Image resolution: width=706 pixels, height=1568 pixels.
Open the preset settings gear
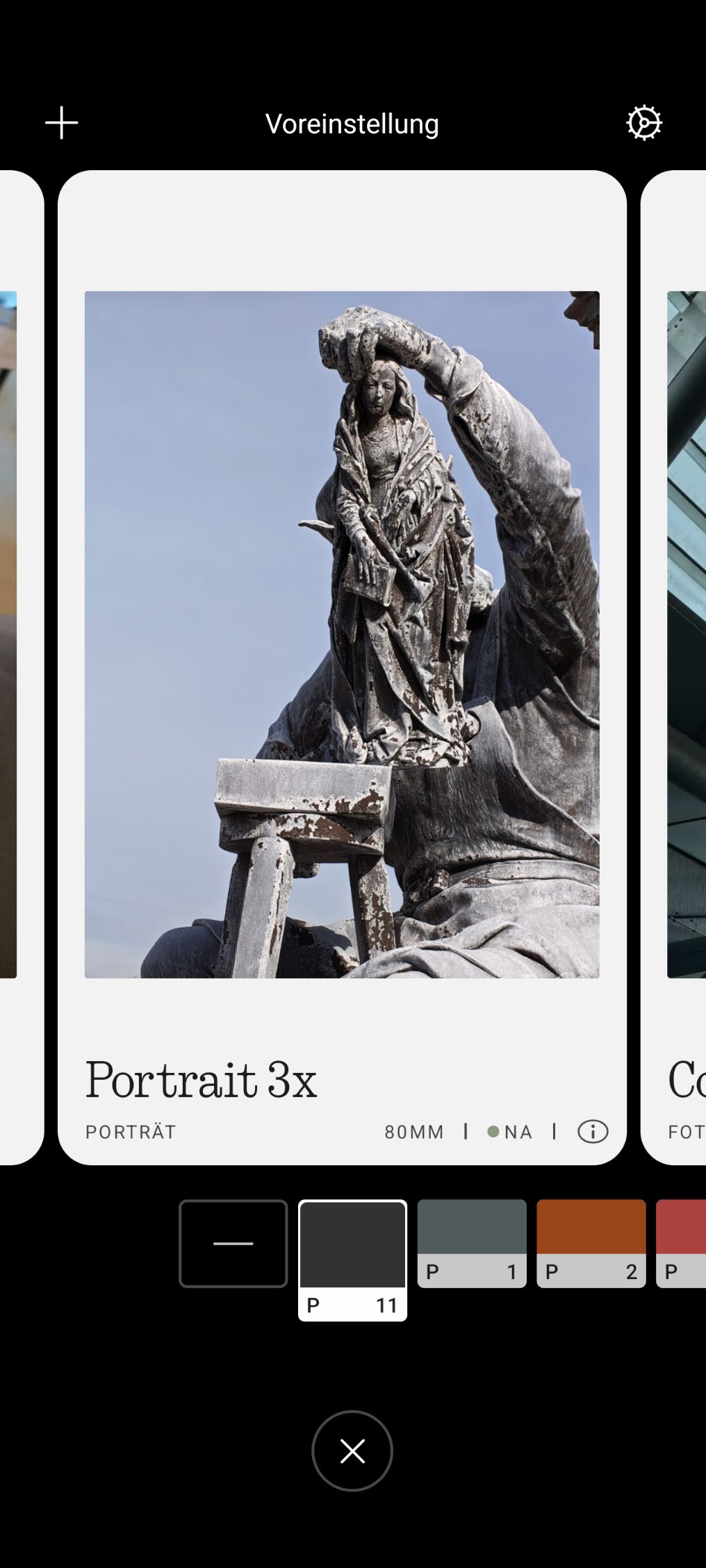coord(644,123)
